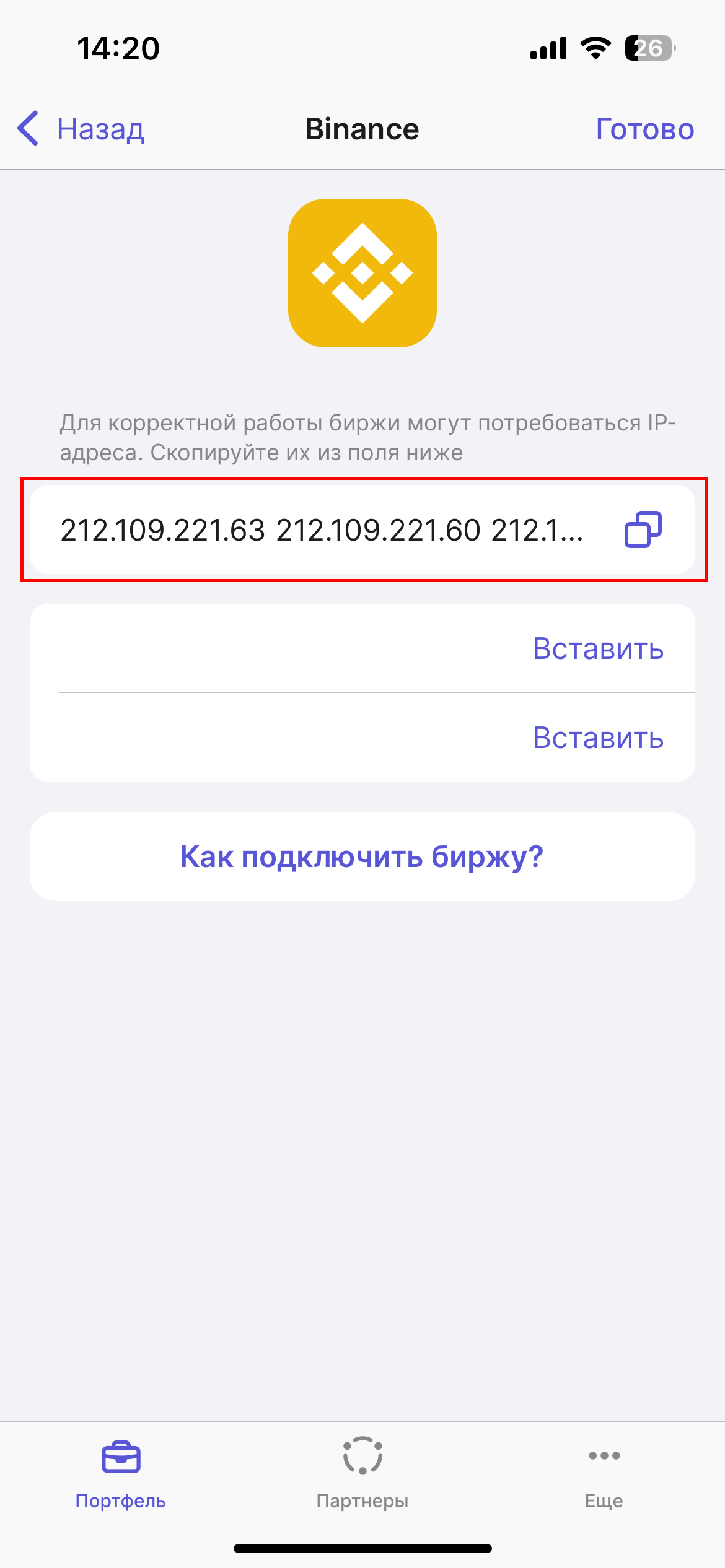Open the Как подключить биржу? guide
Viewport: 725px width, 1568px height.
point(362,856)
